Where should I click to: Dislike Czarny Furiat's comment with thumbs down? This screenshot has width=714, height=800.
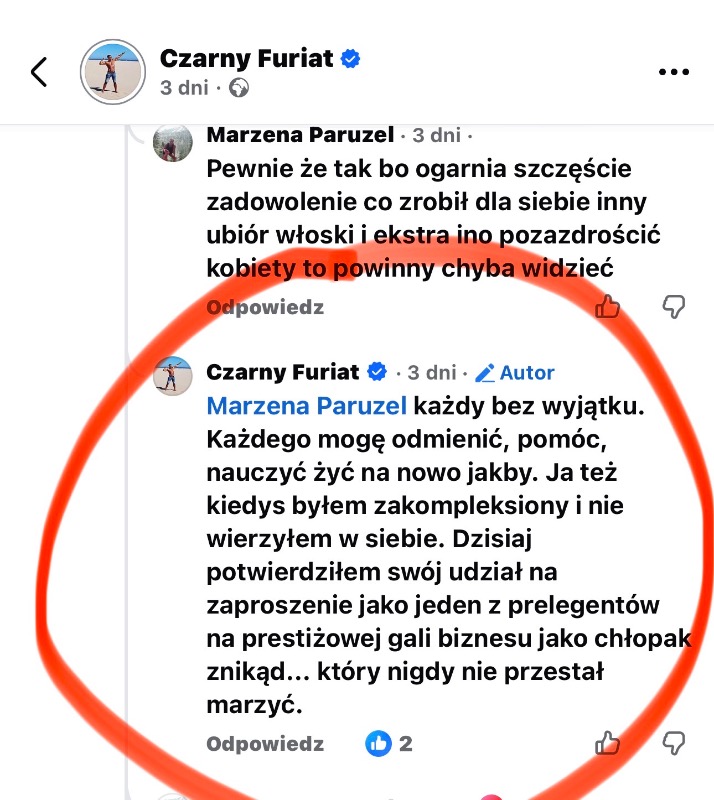pyautogui.click(x=675, y=743)
